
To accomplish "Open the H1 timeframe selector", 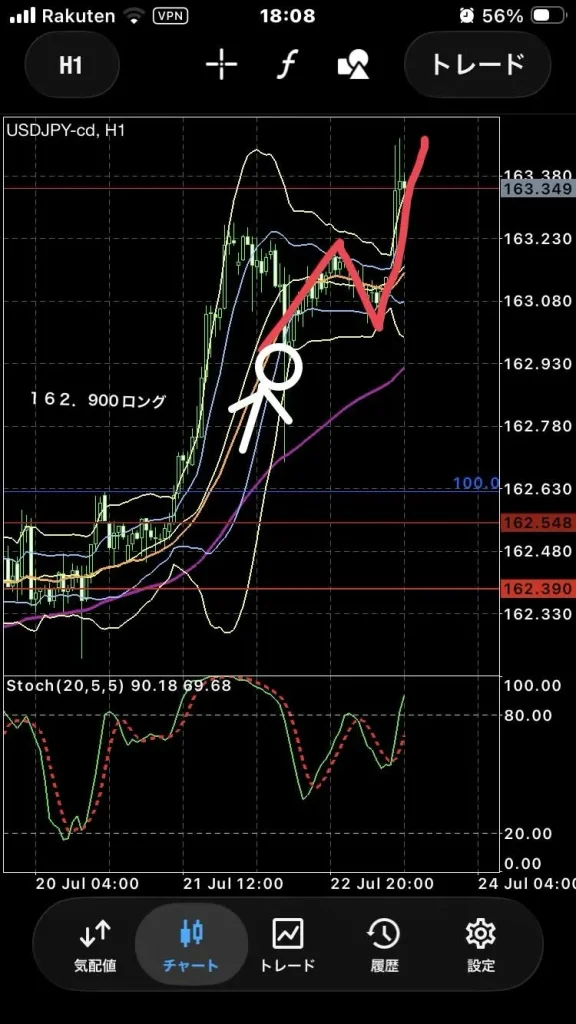I will pos(72,65).
